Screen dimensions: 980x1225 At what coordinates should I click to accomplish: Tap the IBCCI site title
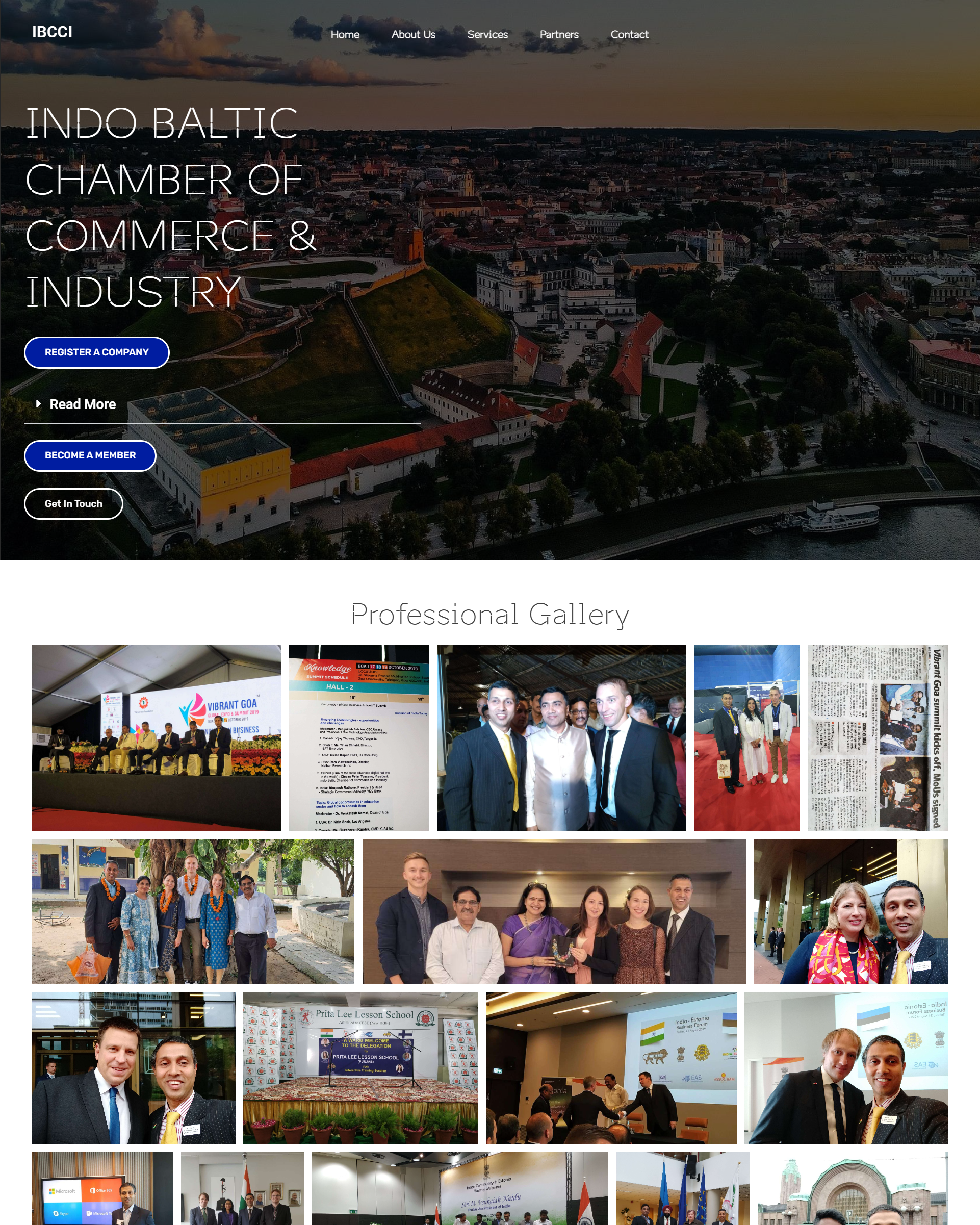(53, 33)
